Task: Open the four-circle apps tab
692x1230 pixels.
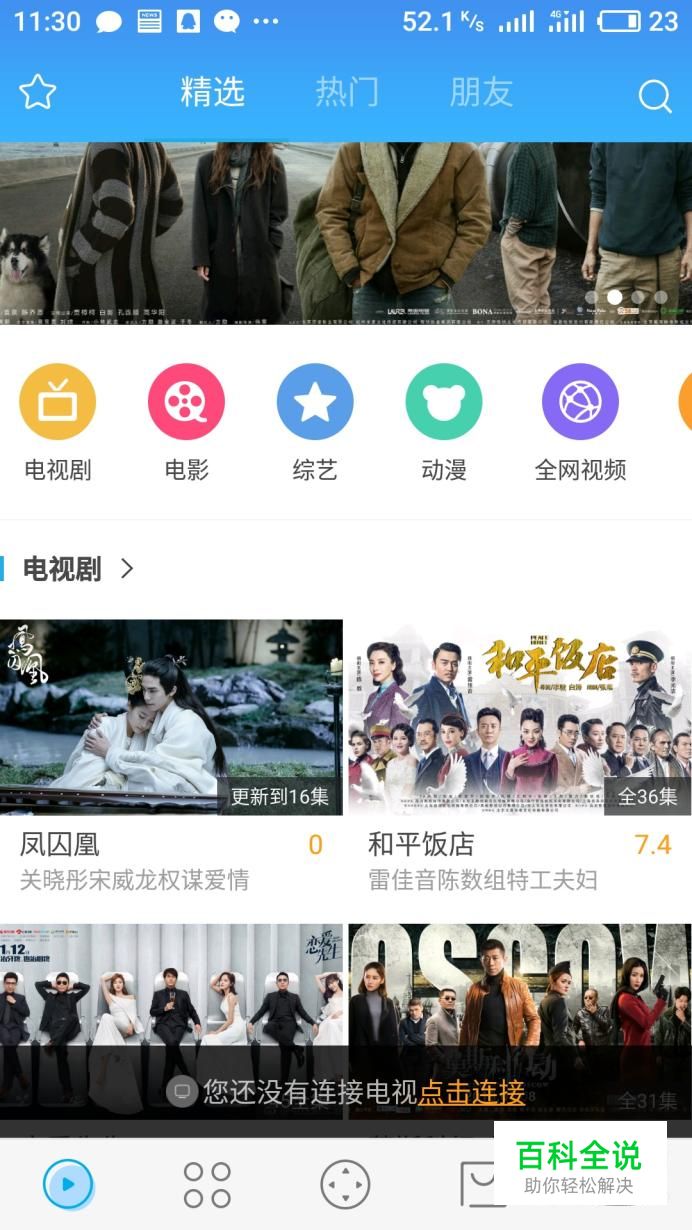Action: tap(207, 1185)
